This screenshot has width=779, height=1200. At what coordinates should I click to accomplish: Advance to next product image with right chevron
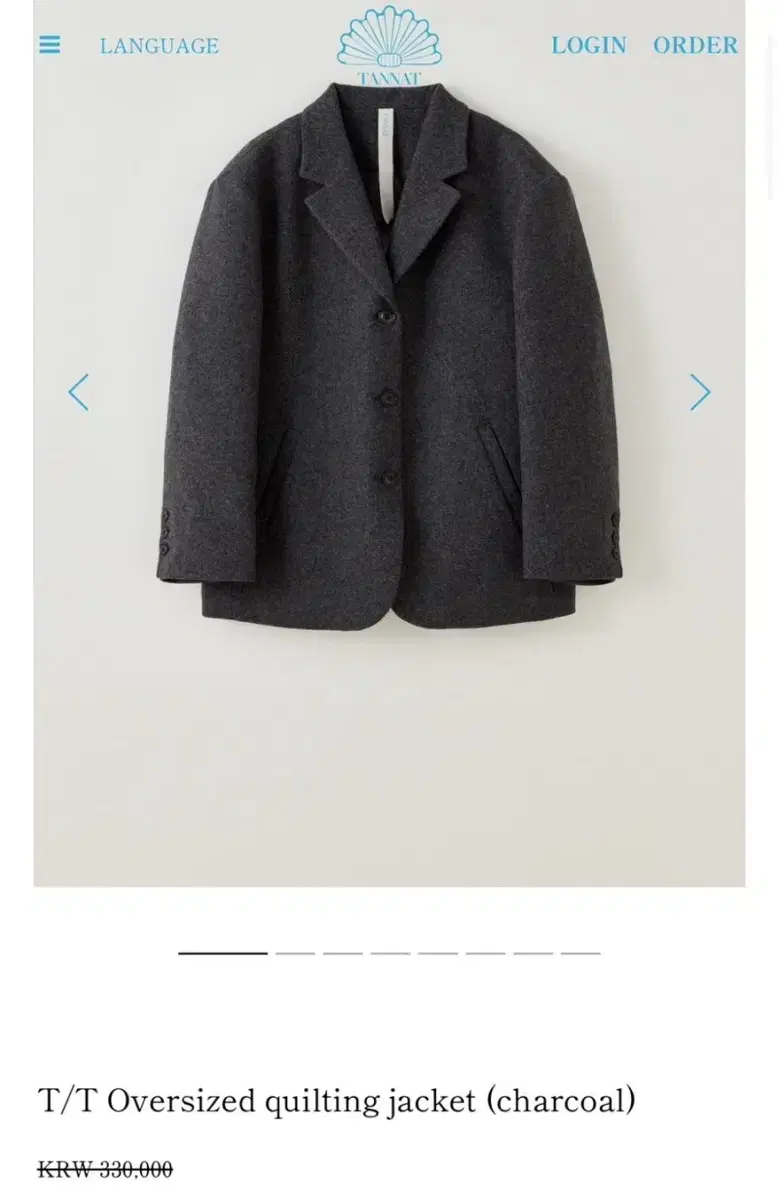pyautogui.click(x=700, y=394)
